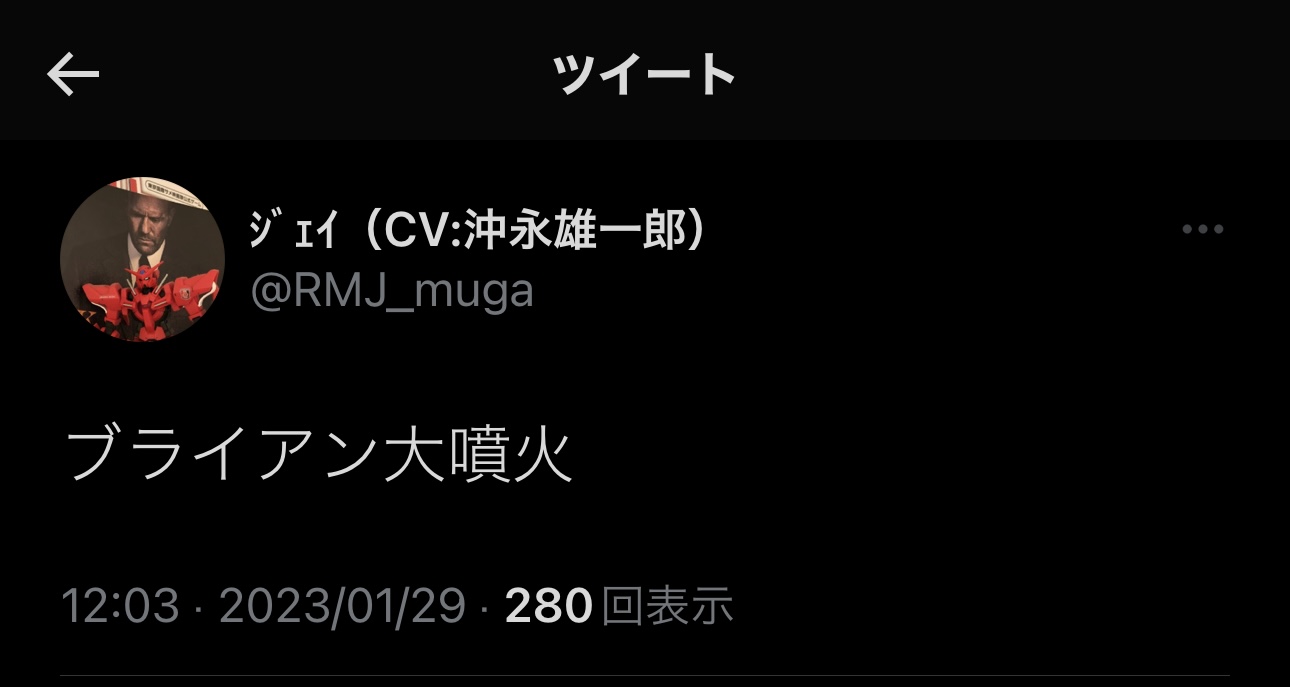View the 280 回表示 view count details
Image resolution: width=1290 pixels, height=687 pixels.
(x=619, y=606)
